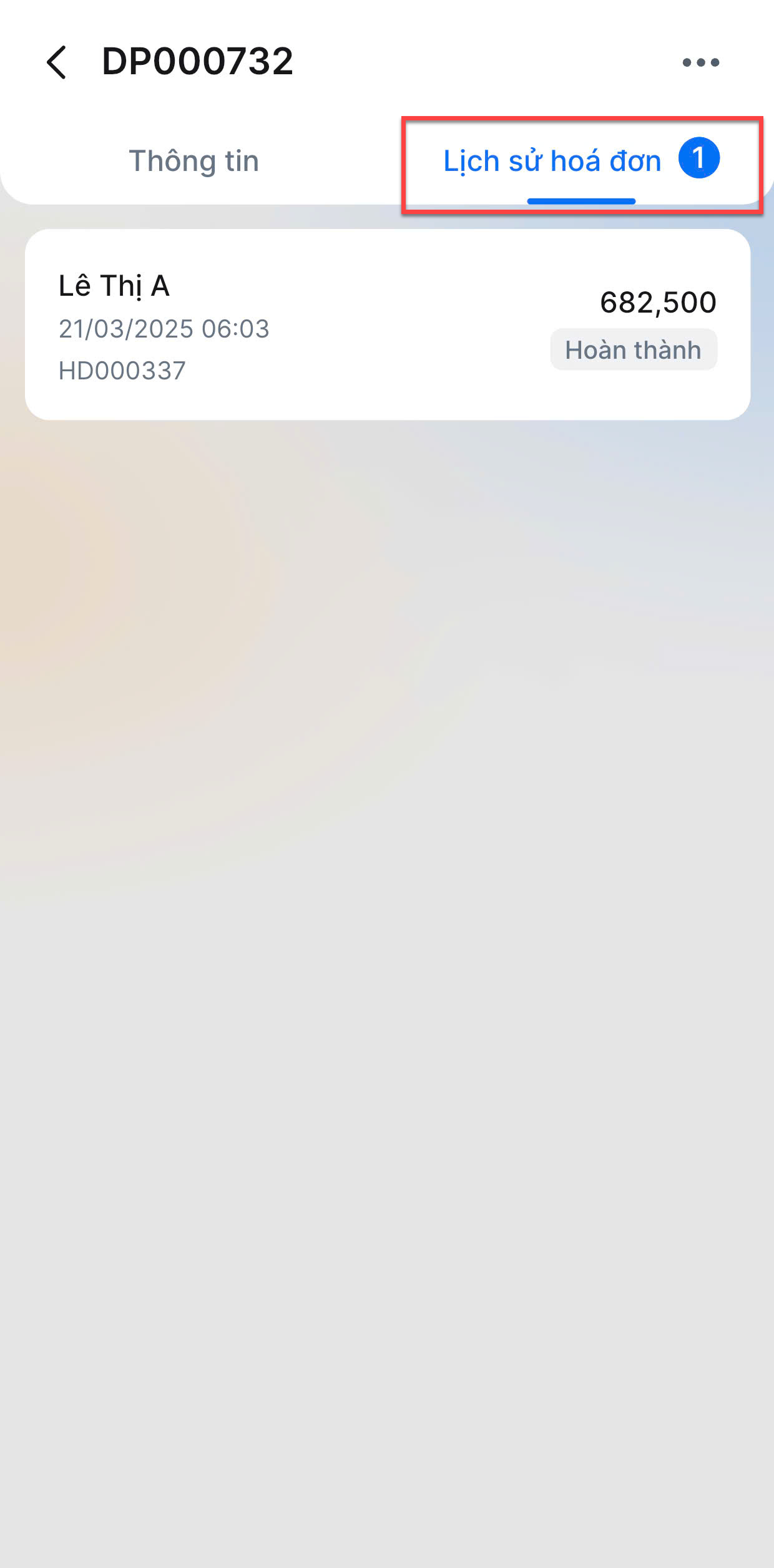Switch to the Thông tin tab
Viewport: 774px width, 1568px height.
193,161
